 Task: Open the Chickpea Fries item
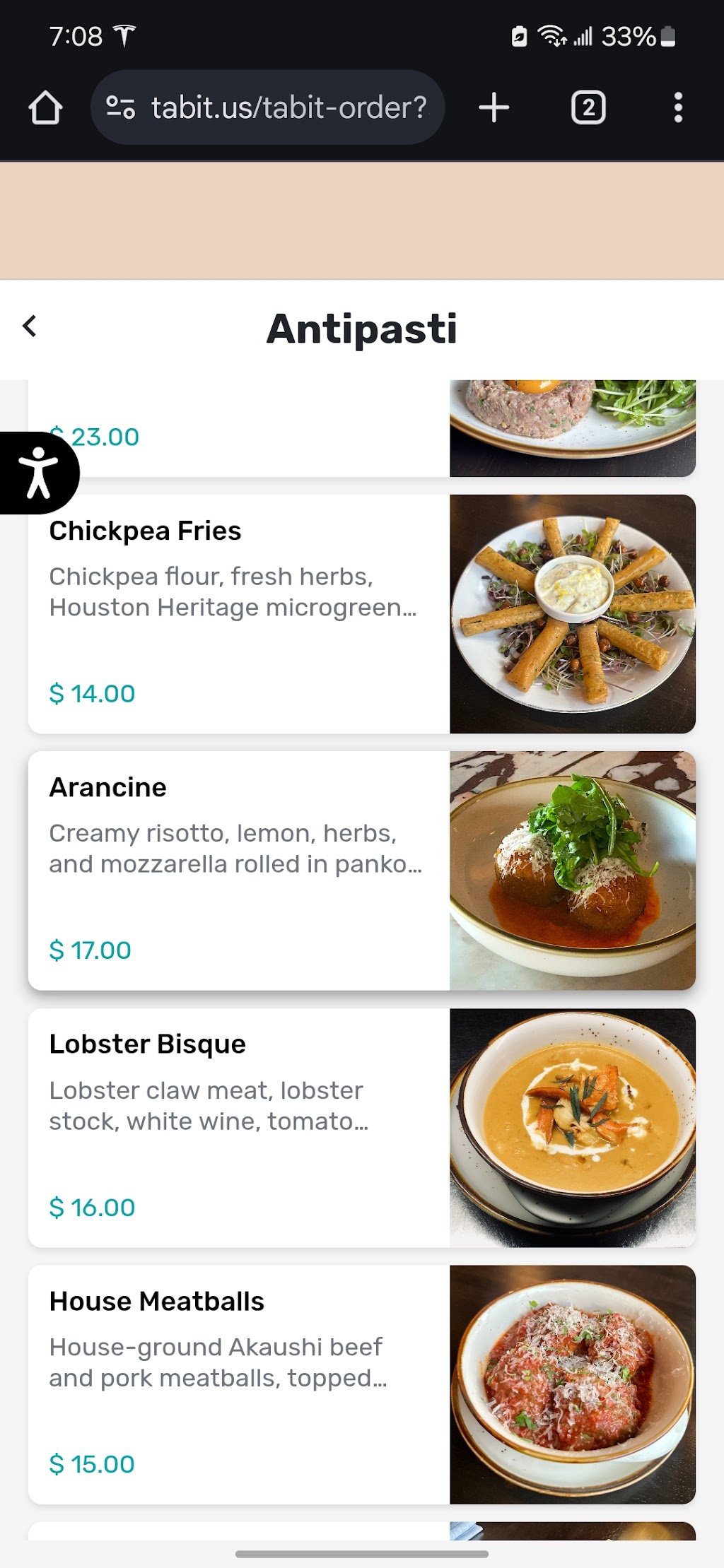point(362,614)
